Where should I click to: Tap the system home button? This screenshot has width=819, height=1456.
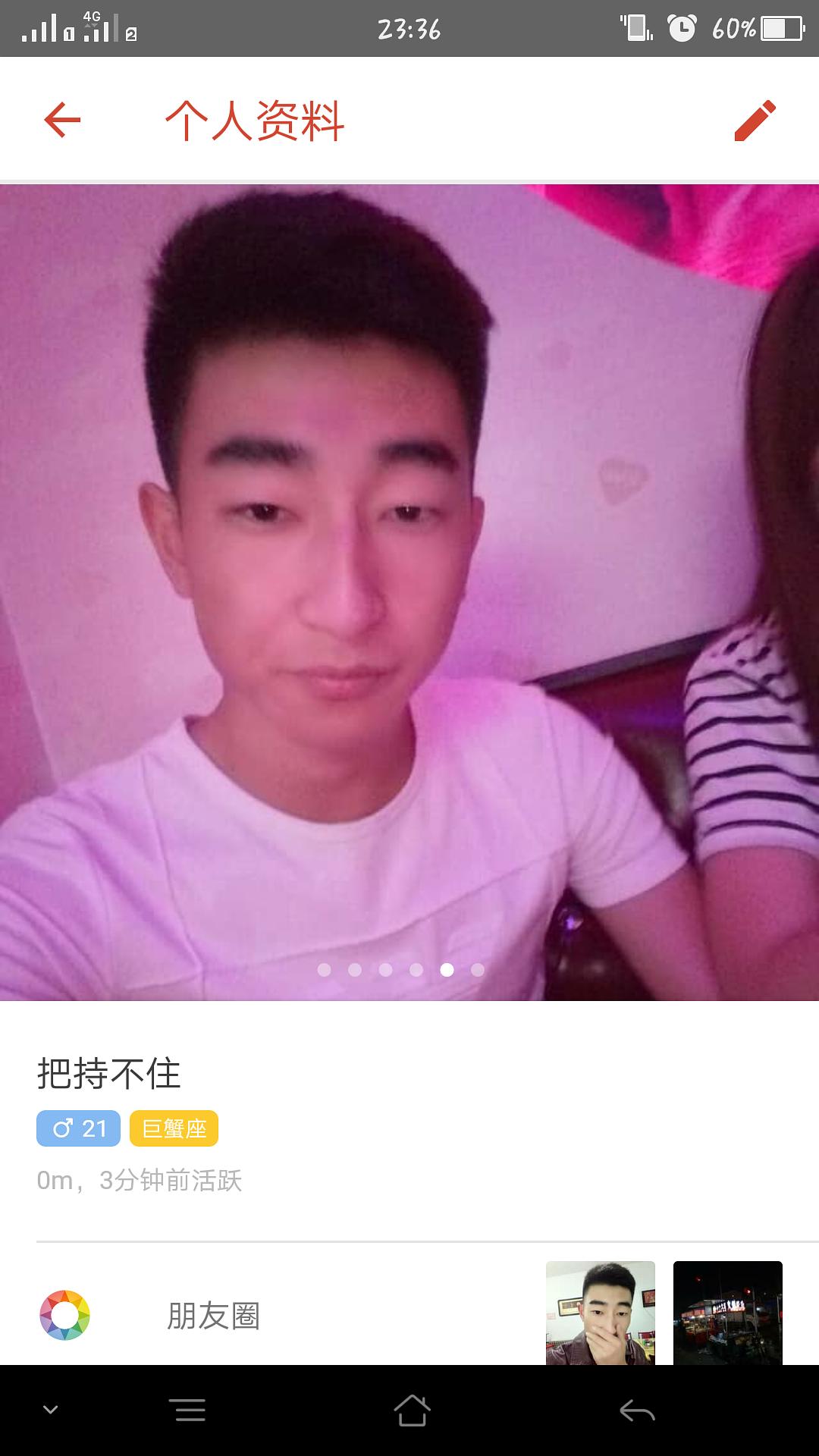412,1410
